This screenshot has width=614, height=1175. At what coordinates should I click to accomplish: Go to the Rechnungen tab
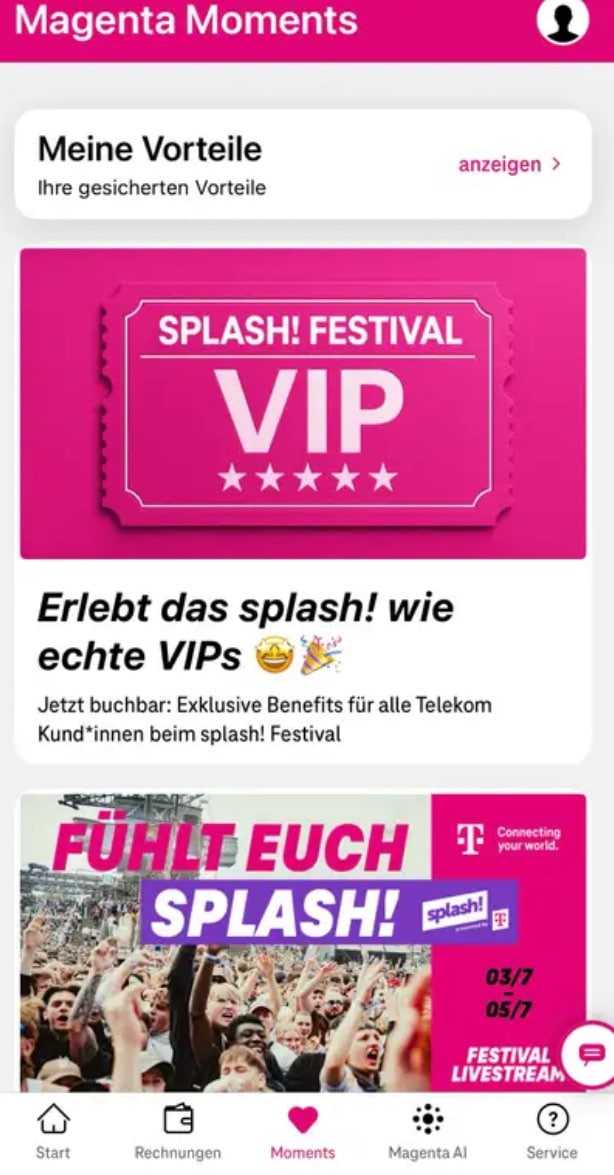pyautogui.click(x=178, y=1131)
